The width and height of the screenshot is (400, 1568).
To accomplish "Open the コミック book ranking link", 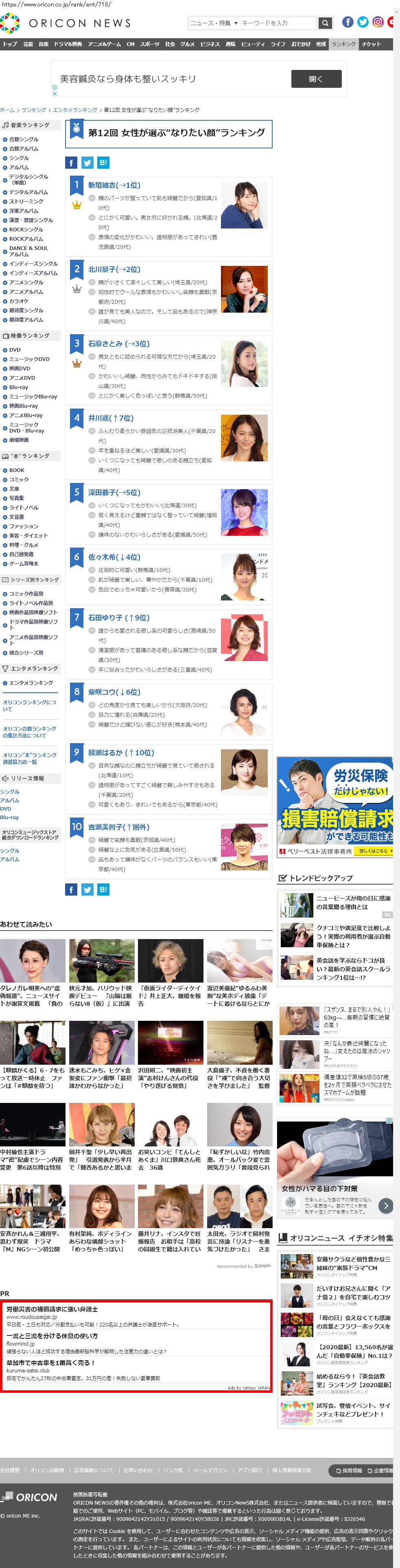I will coord(19,480).
